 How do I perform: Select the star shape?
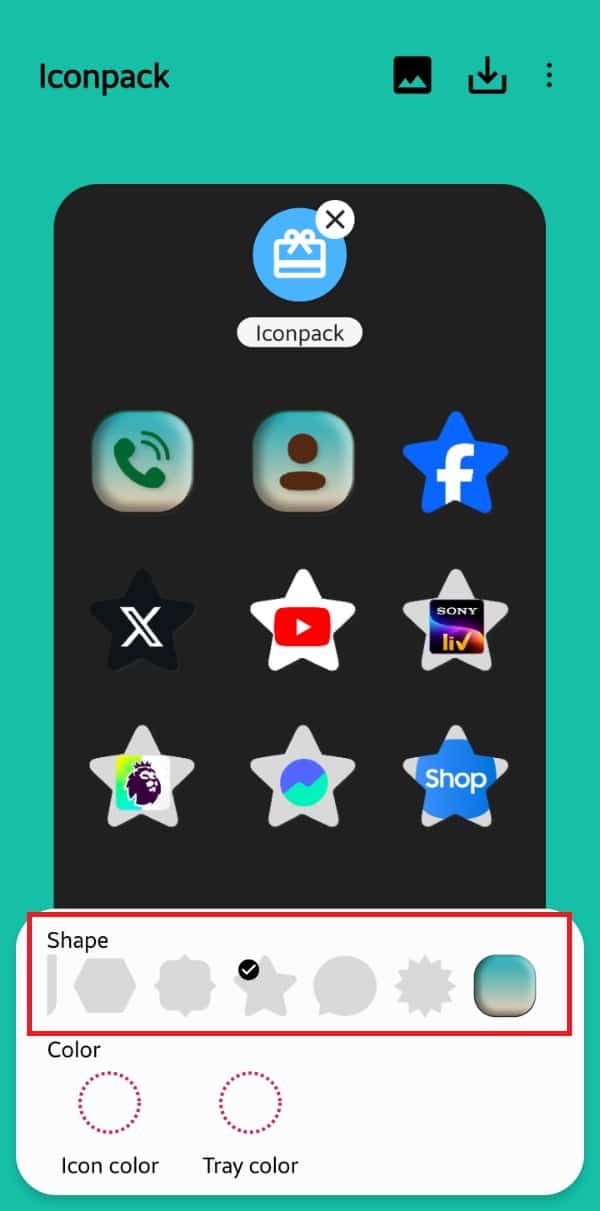point(265,985)
